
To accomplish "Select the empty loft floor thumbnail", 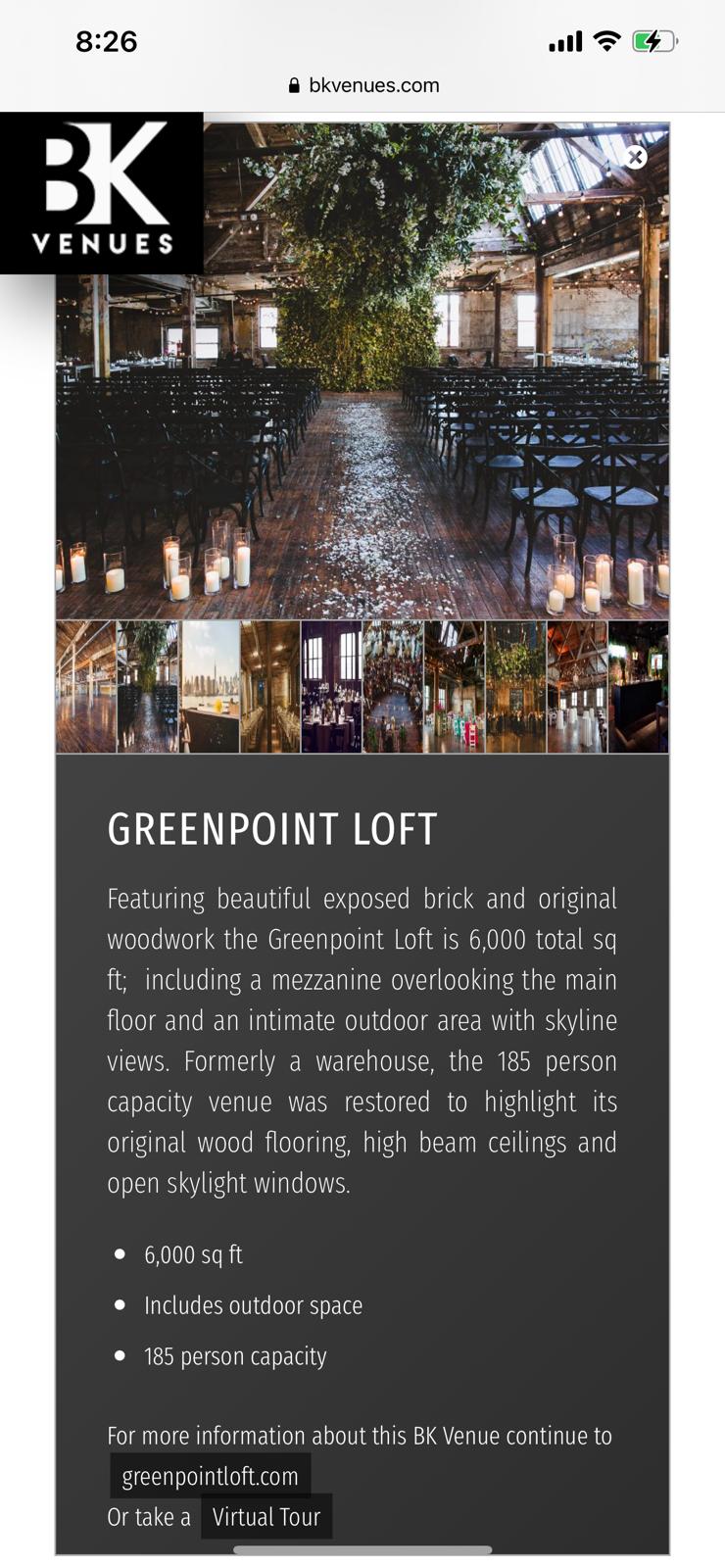I will click(86, 687).
